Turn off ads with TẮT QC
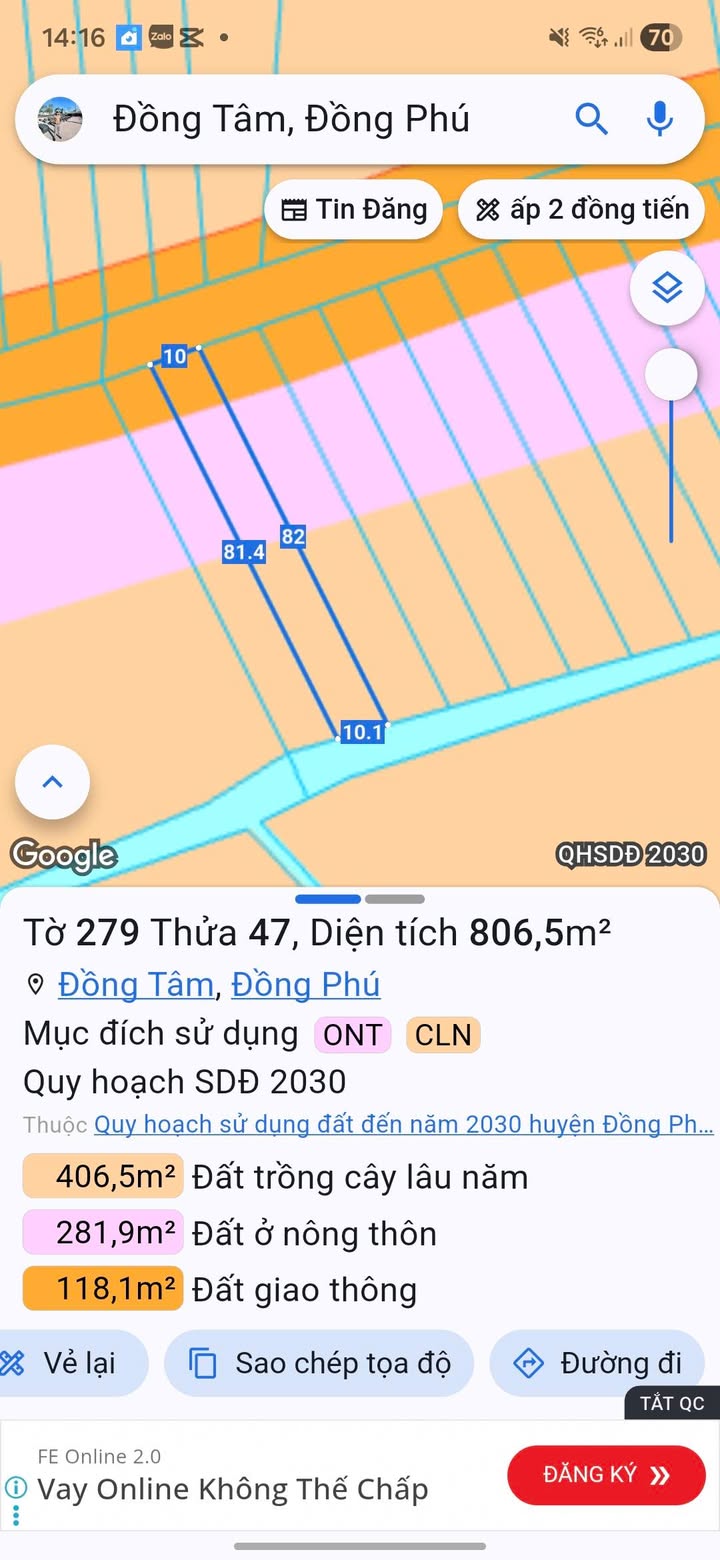 (671, 1403)
